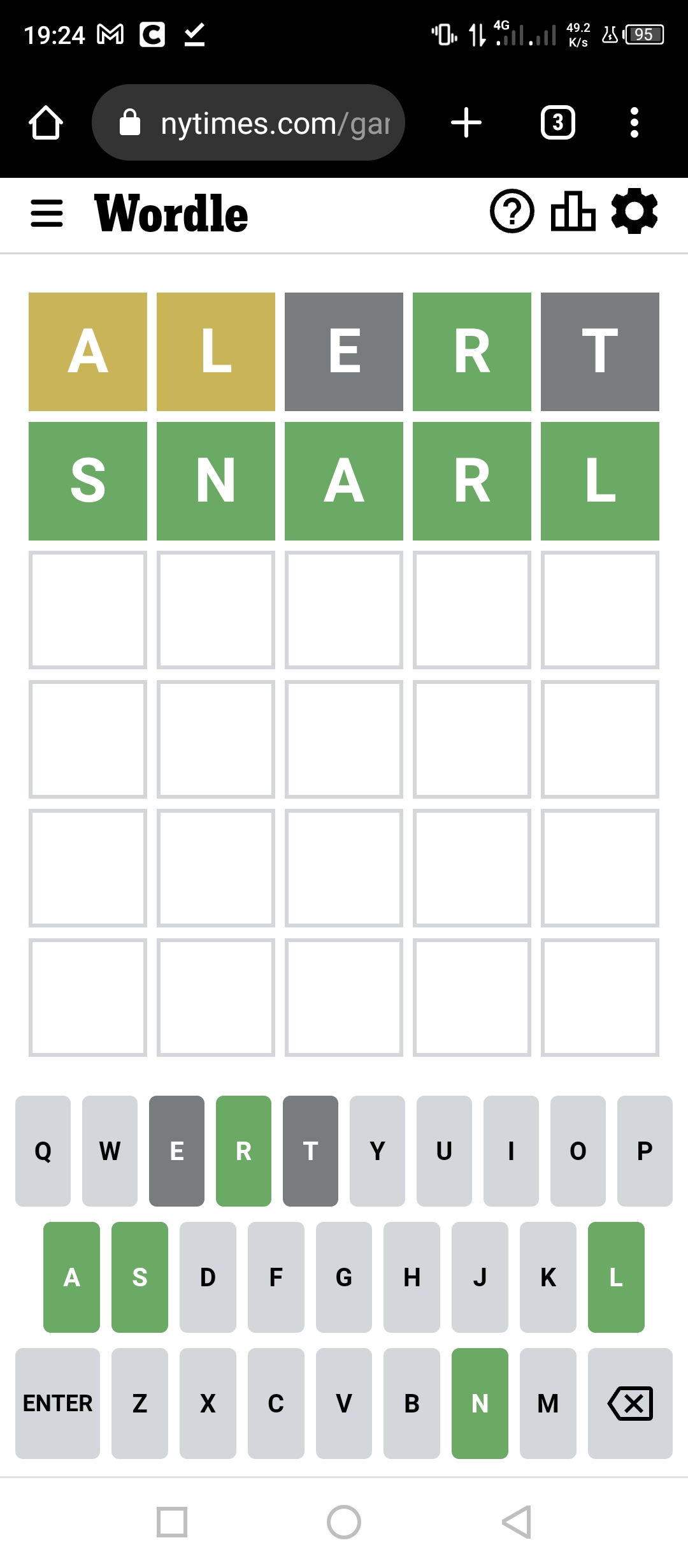This screenshot has height=1568, width=688.
Task: Tap the Z key
Action: (x=140, y=1403)
